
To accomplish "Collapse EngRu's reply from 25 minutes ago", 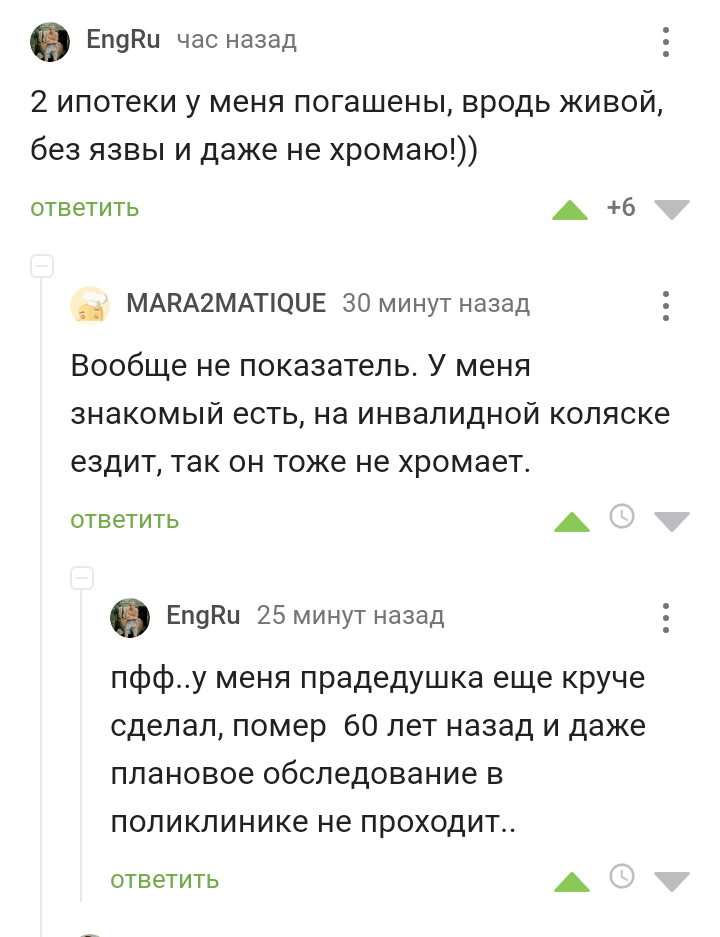I will (81, 577).
